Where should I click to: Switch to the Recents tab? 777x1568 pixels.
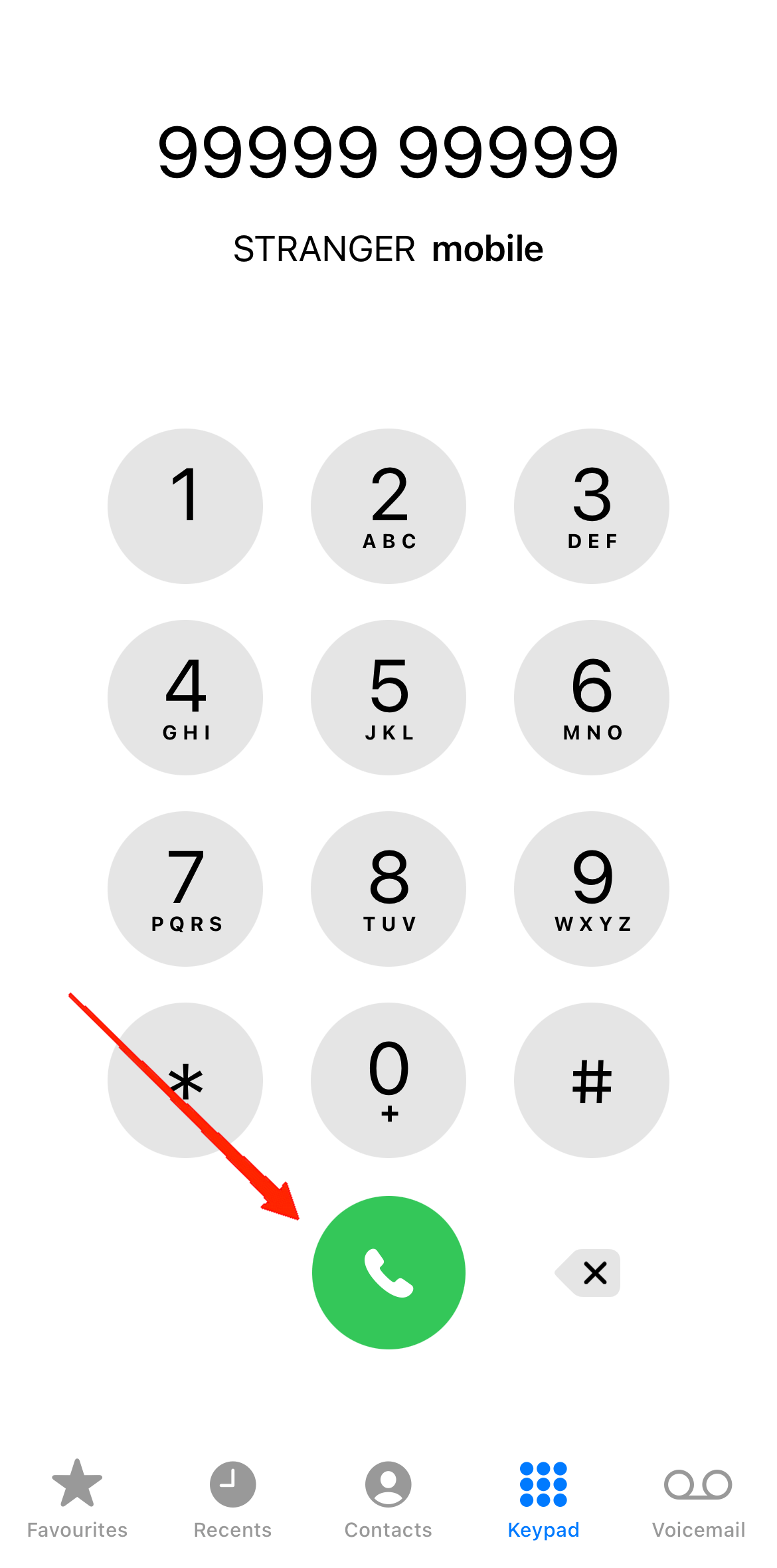tap(232, 1529)
